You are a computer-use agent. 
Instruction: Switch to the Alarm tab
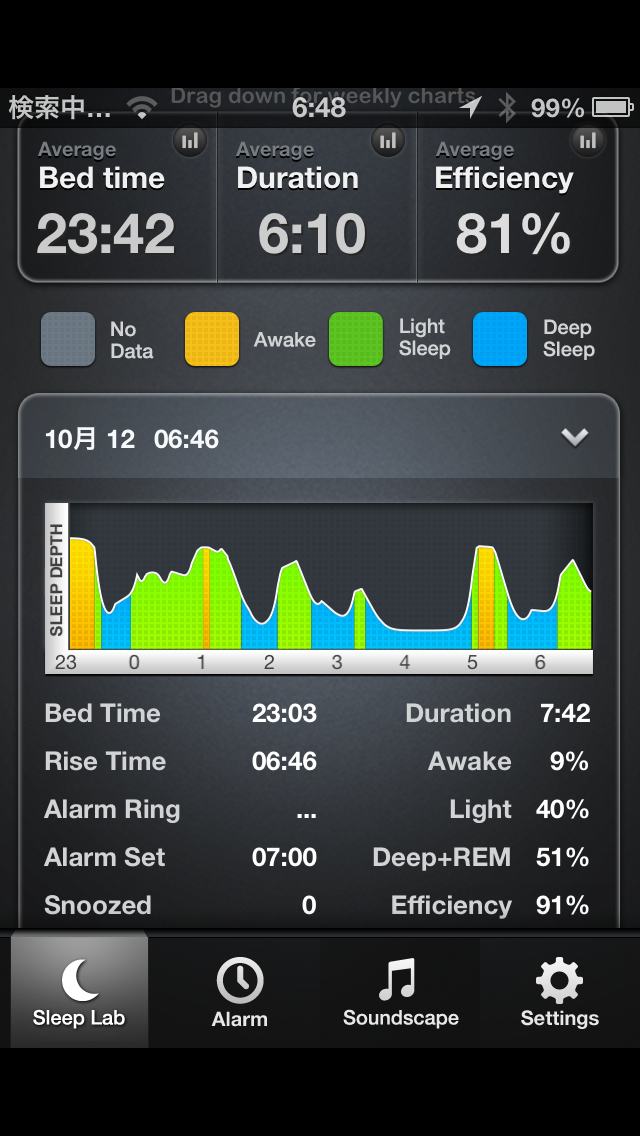240,992
